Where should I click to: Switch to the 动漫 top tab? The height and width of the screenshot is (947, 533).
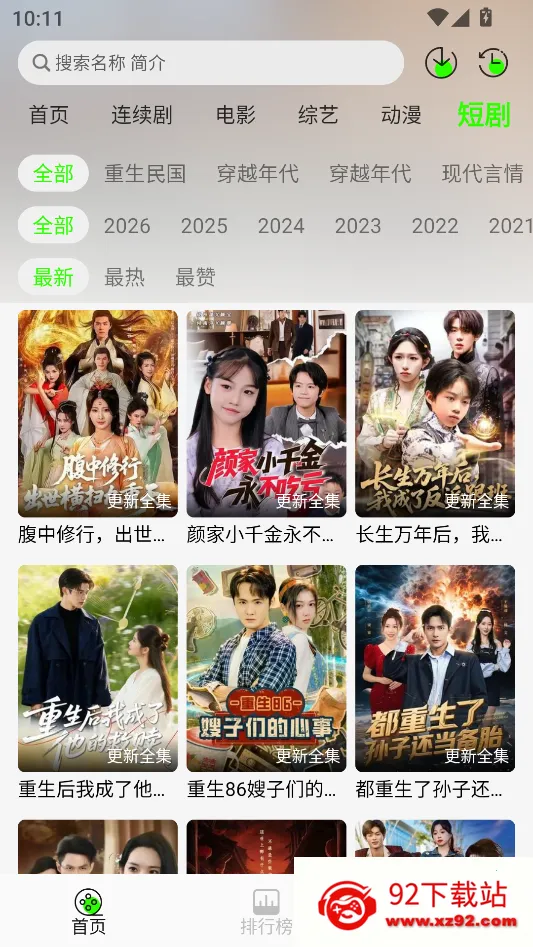coord(401,115)
